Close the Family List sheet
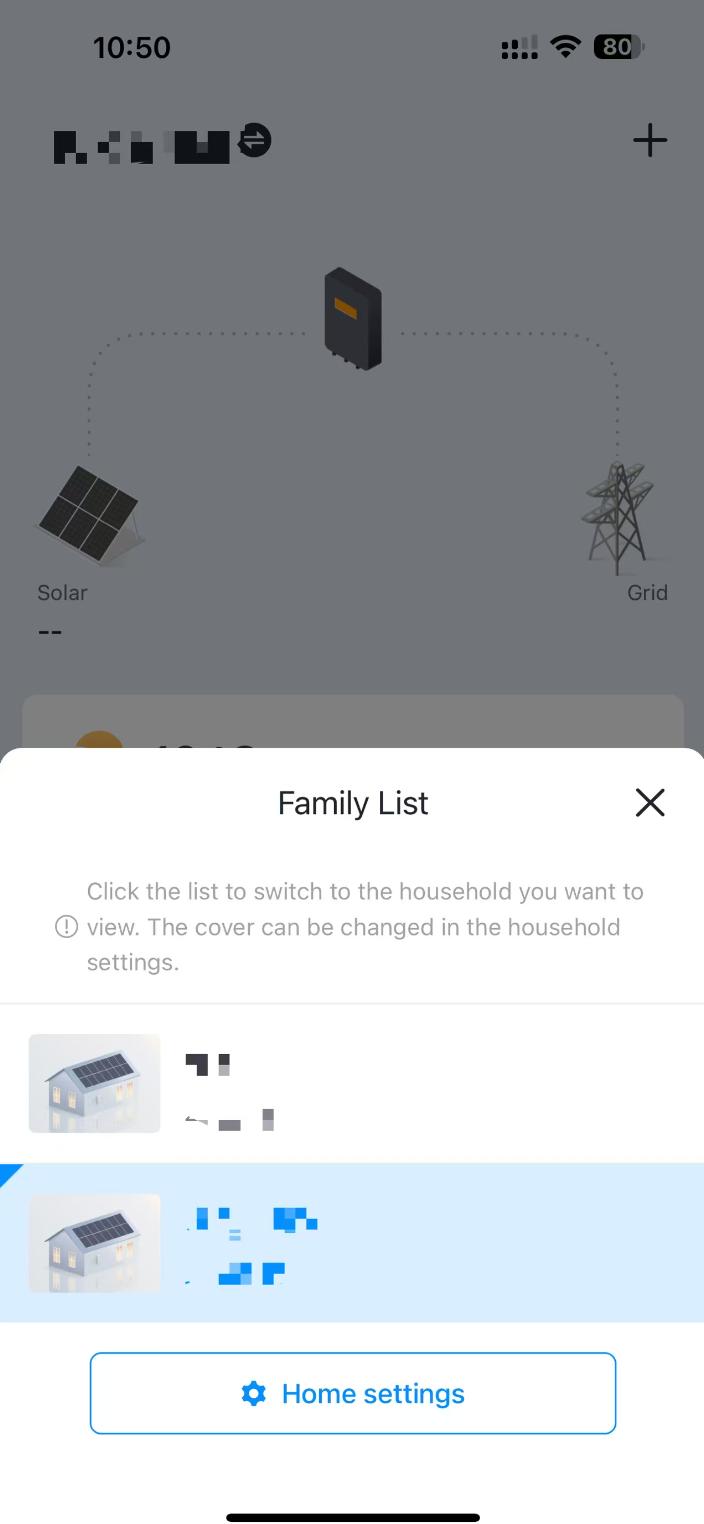The height and width of the screenshot is (1524, 704). 650,802
